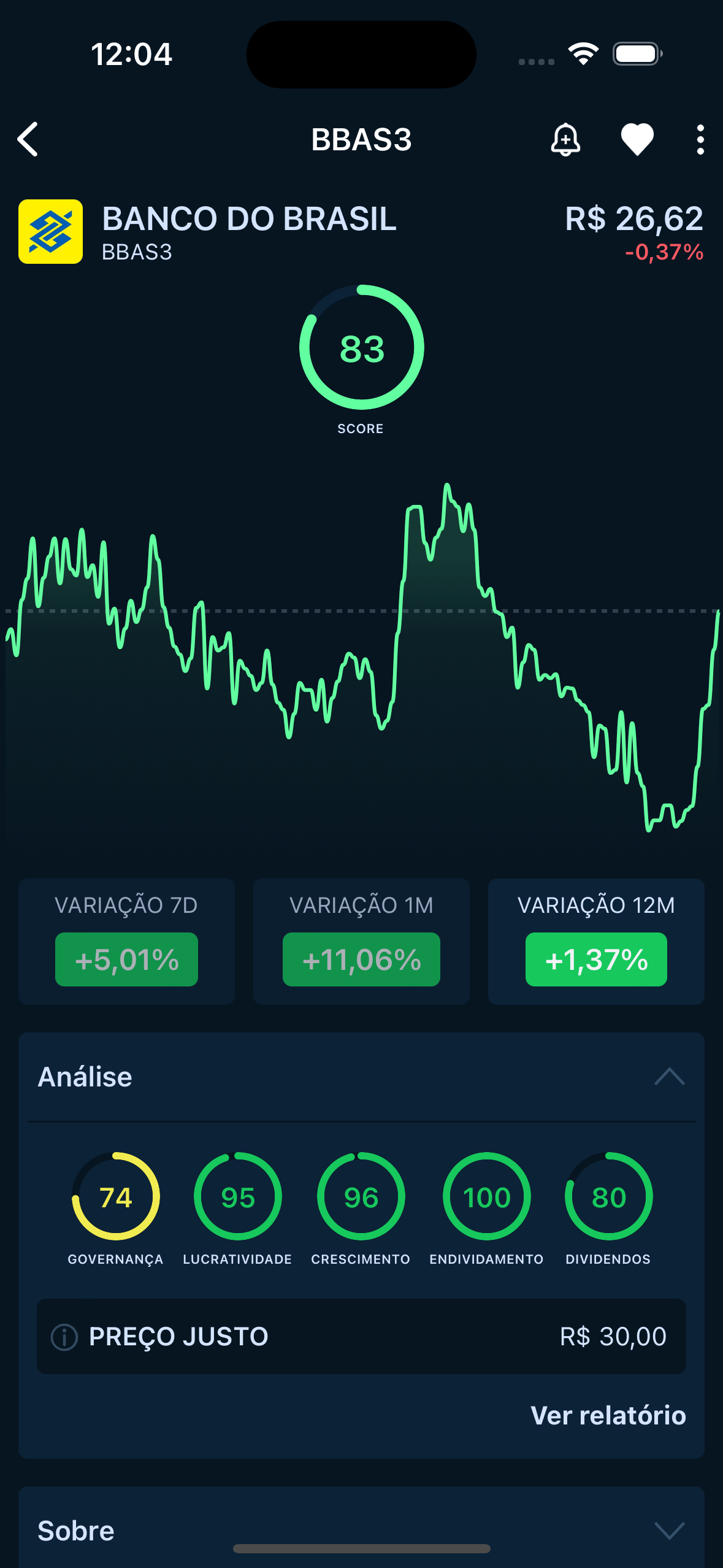Switch the chart to Variação 1M

361,941
